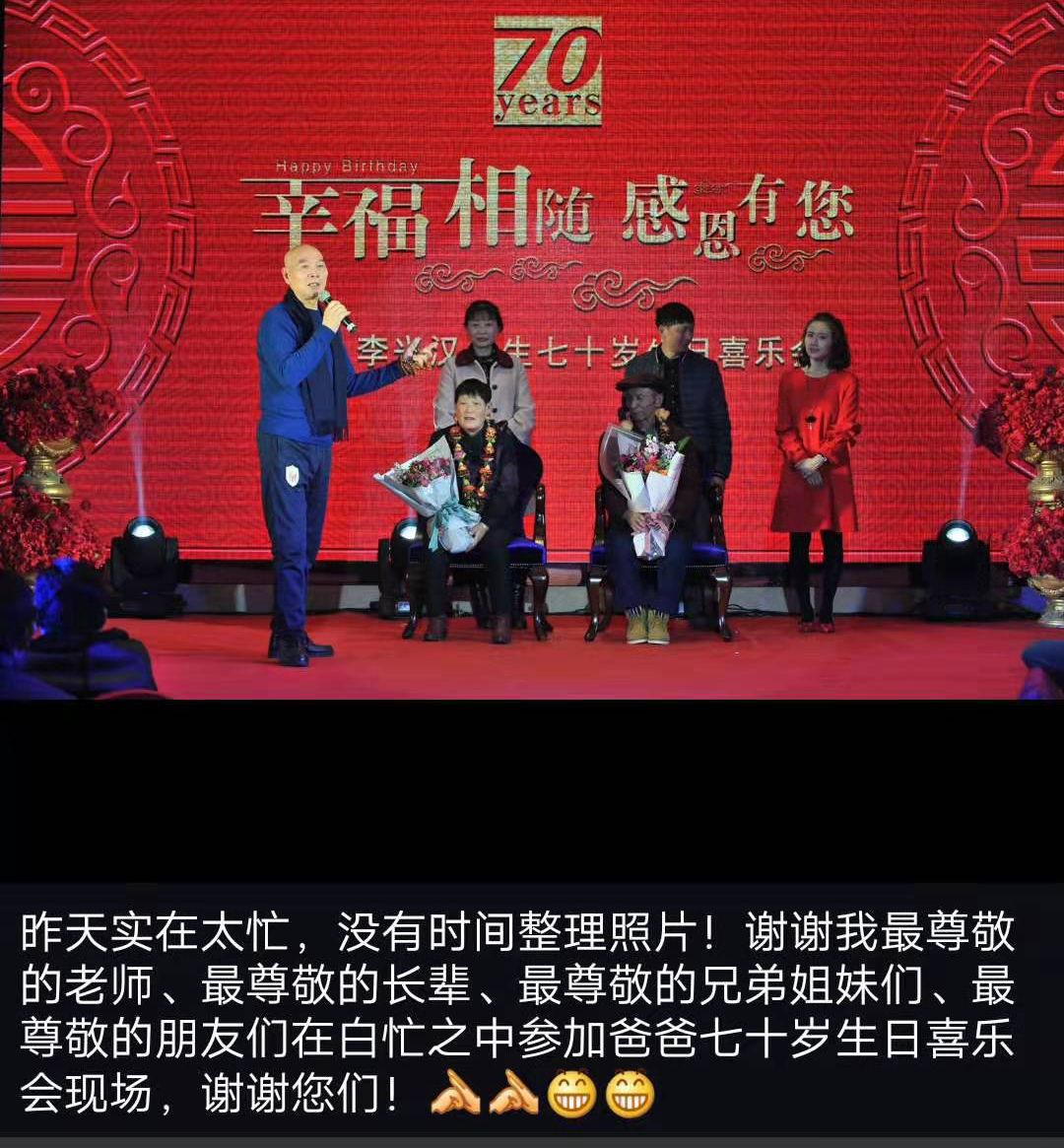Tap the 70th birthday stage photo

click(x=532, y=350)
